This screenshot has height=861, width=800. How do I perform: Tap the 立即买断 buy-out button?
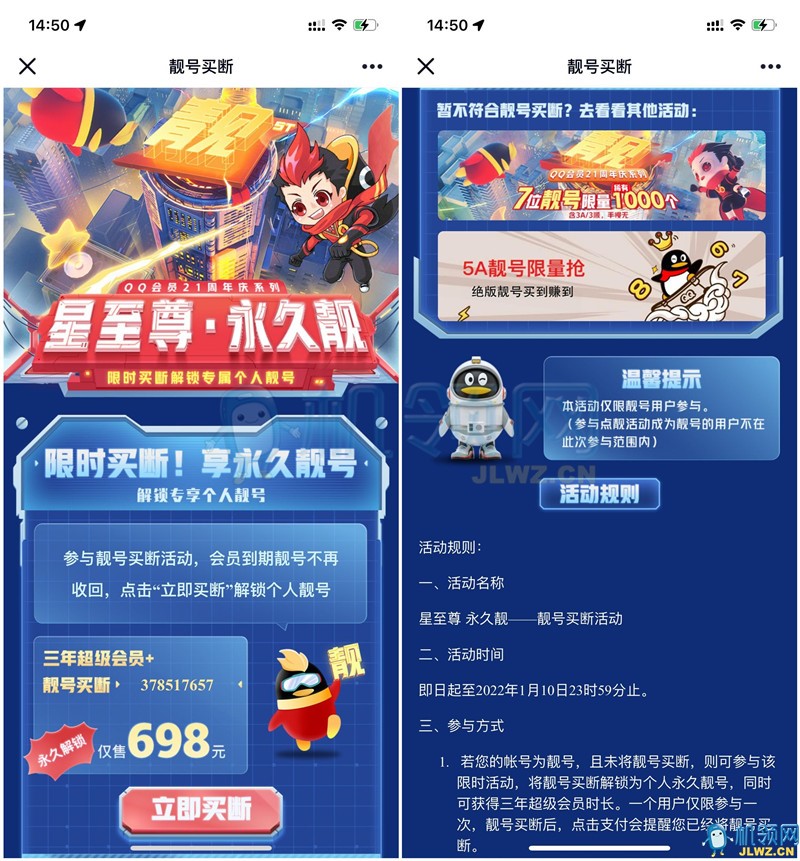200,808
